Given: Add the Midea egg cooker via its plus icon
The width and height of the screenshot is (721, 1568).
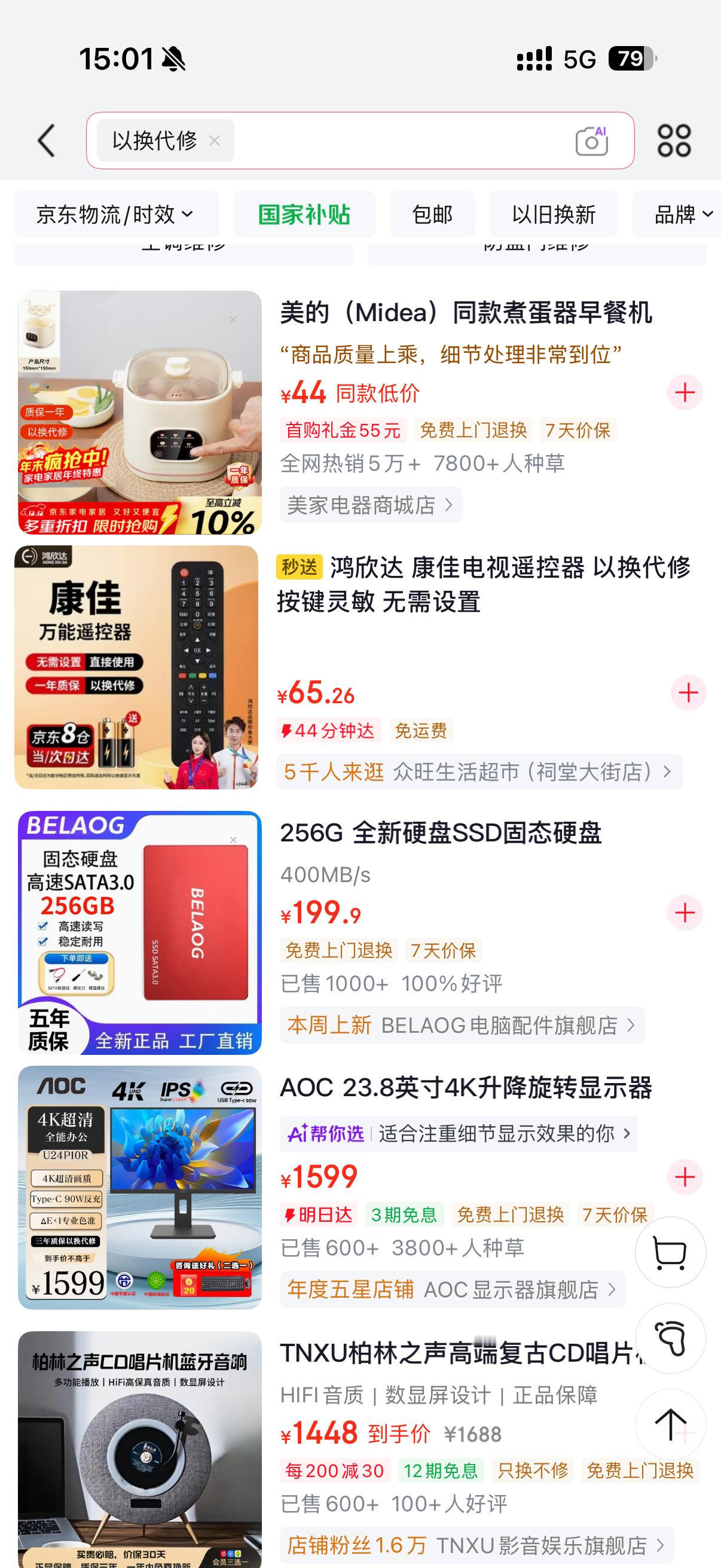Looking at the screenshot, I should tap(686, 393).
